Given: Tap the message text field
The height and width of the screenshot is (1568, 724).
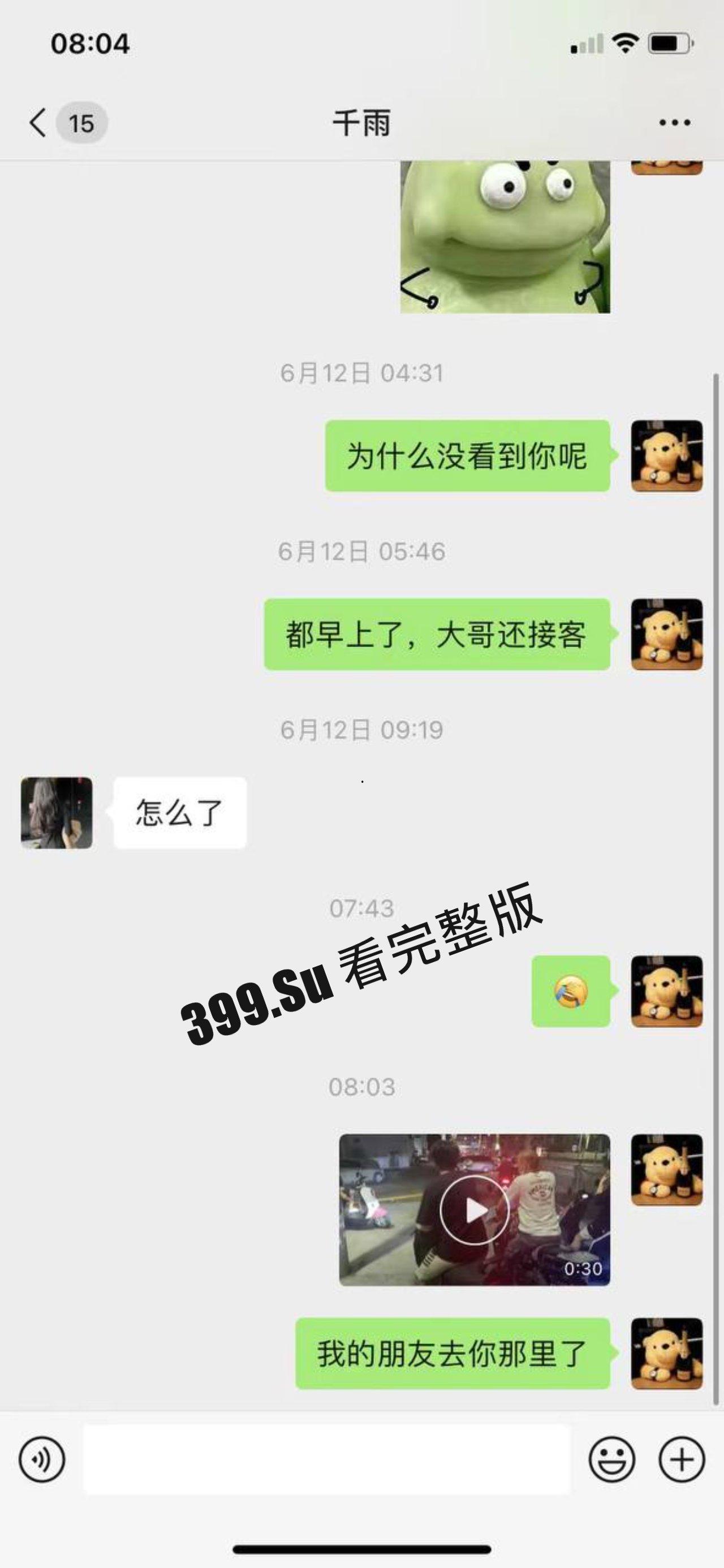Looking at the screenshot, I should [x=326, y=1459].
